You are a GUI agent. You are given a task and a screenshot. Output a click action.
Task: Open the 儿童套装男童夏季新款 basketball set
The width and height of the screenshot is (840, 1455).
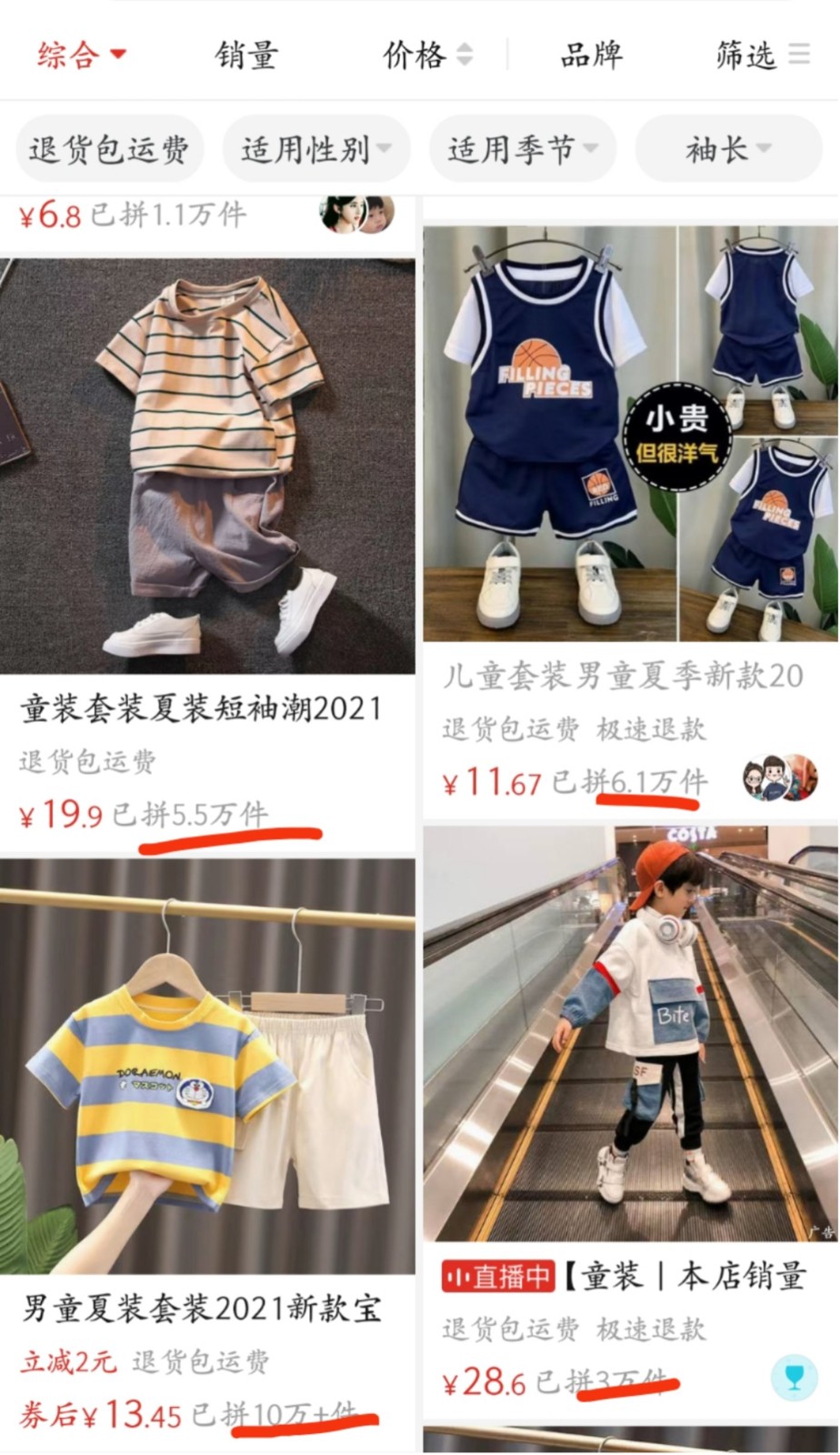629,435
